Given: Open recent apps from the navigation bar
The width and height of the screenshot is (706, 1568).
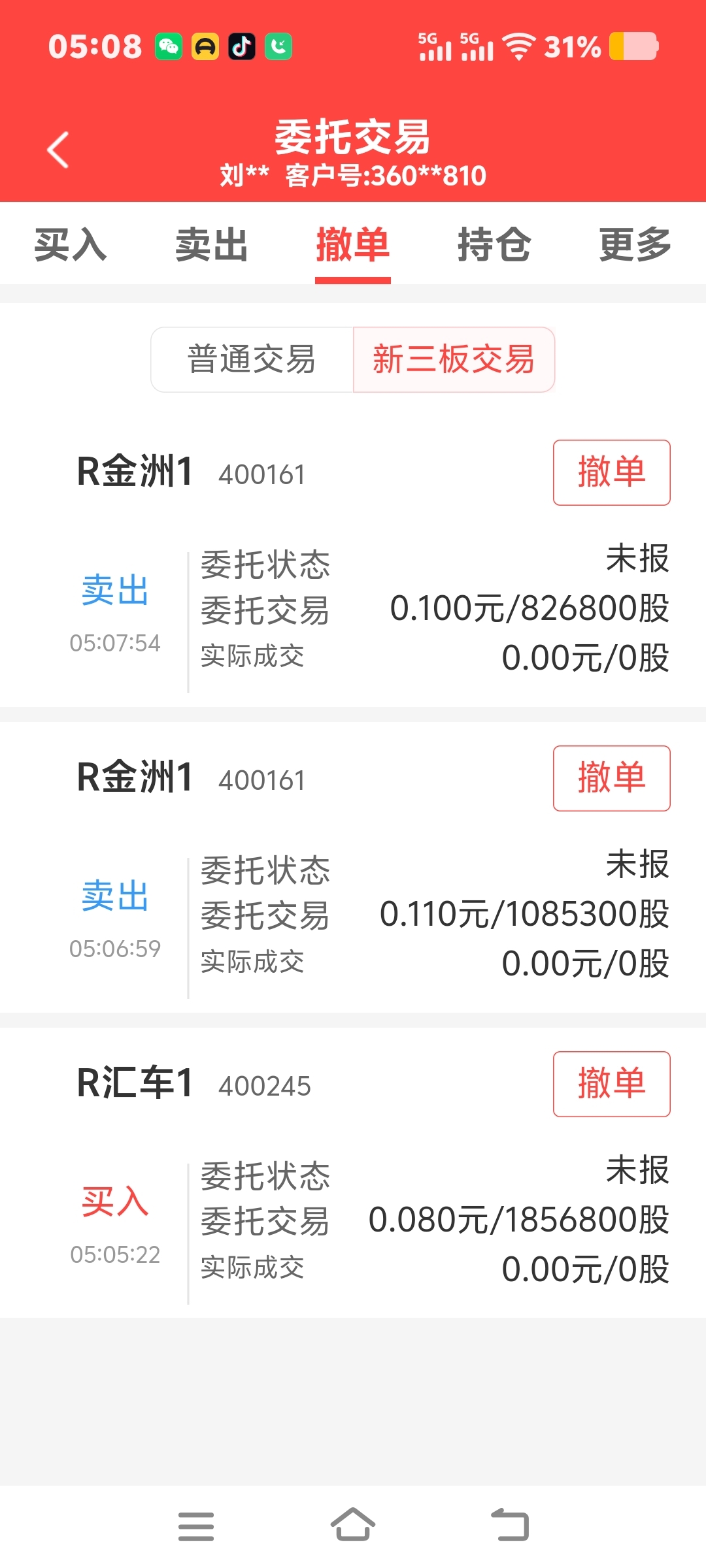Looking at the screenshot, I should pyautogui.click(x=196, y=1527).
